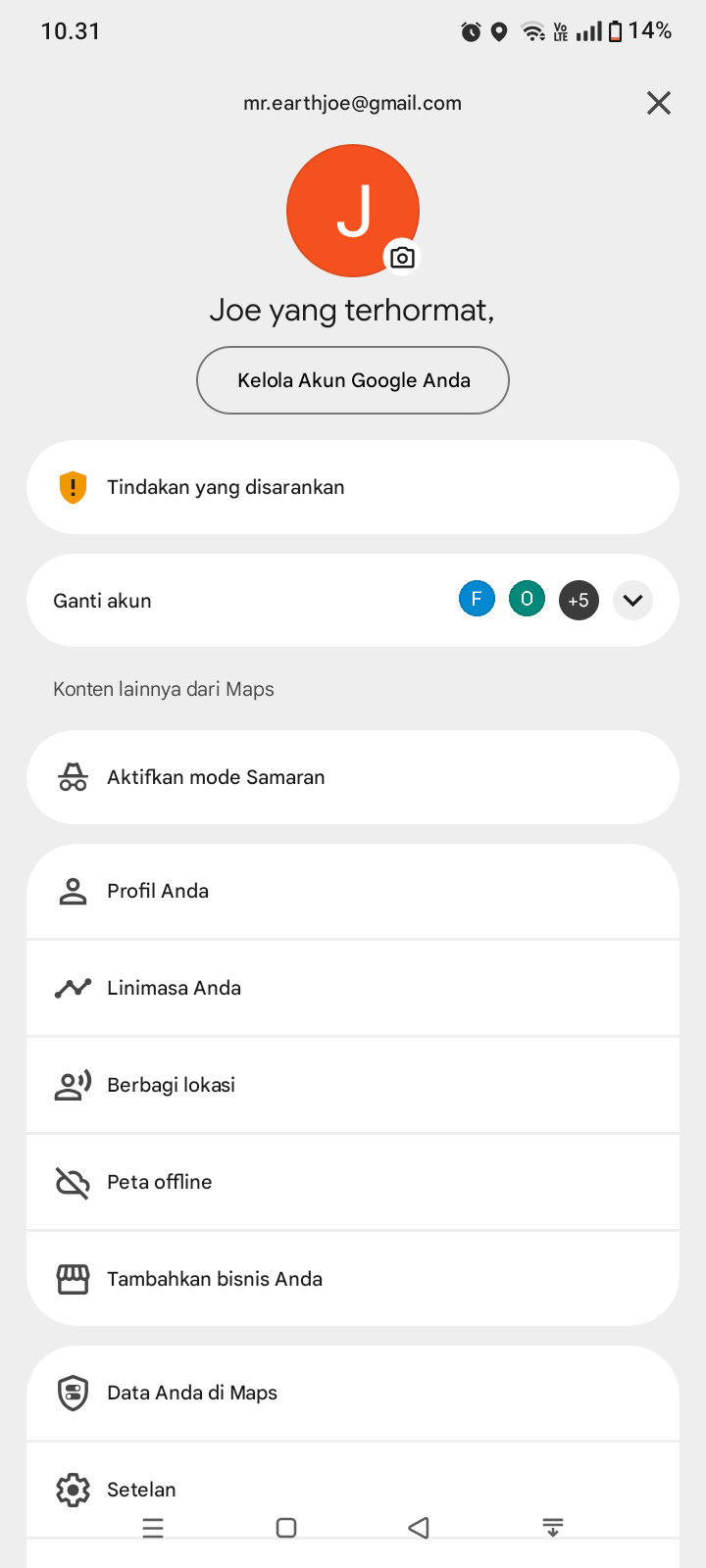Change profile photo via camera icon

(402, 258)
